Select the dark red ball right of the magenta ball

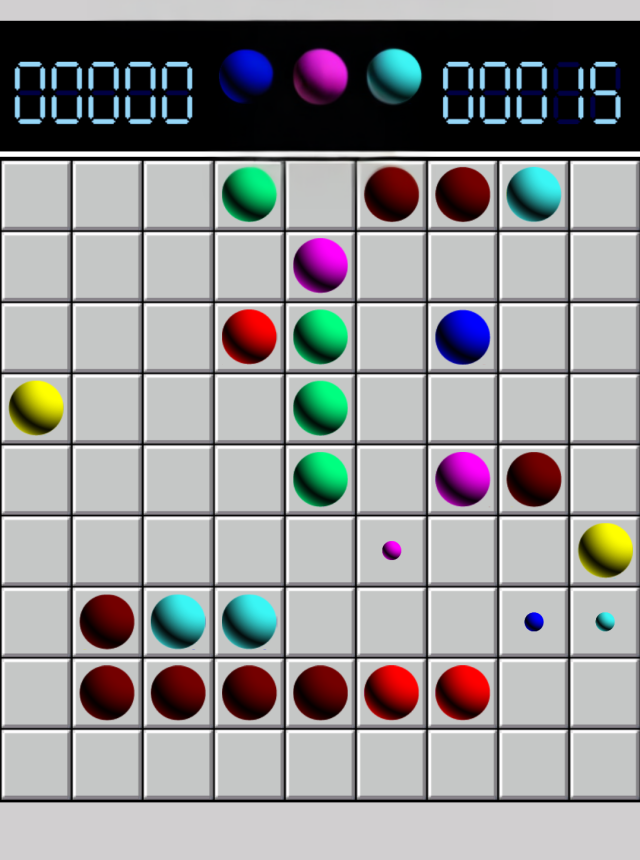click(534, 479)
